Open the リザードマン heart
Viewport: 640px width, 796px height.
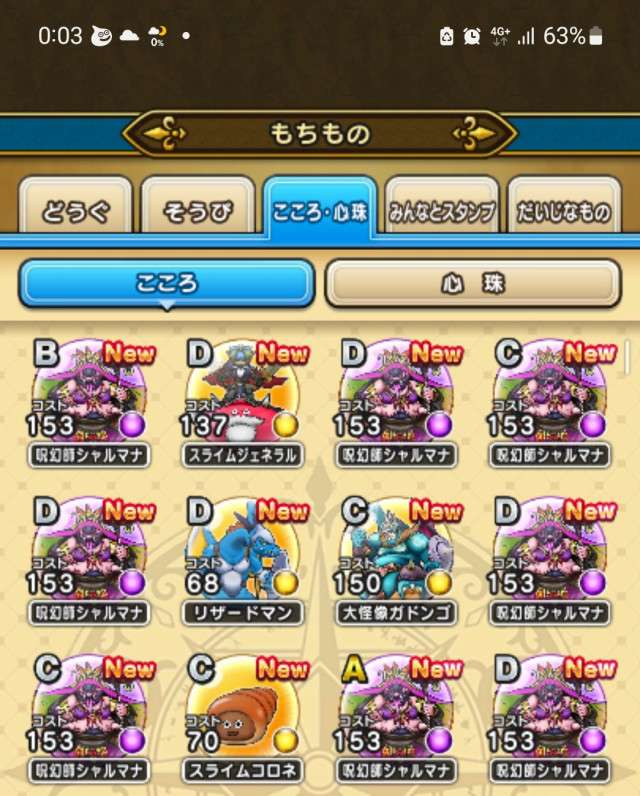(242, 557)
